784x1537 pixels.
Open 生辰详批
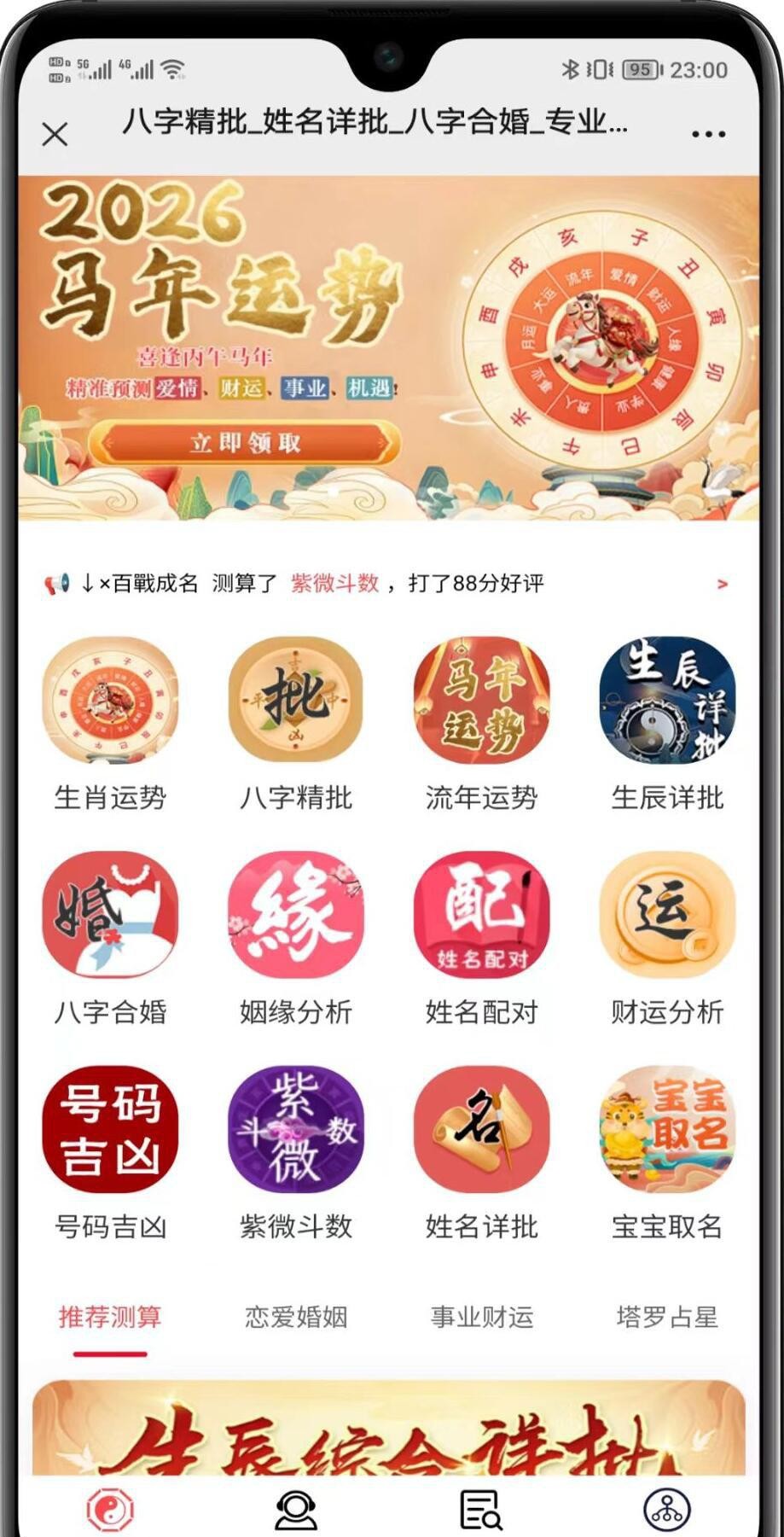666,702
